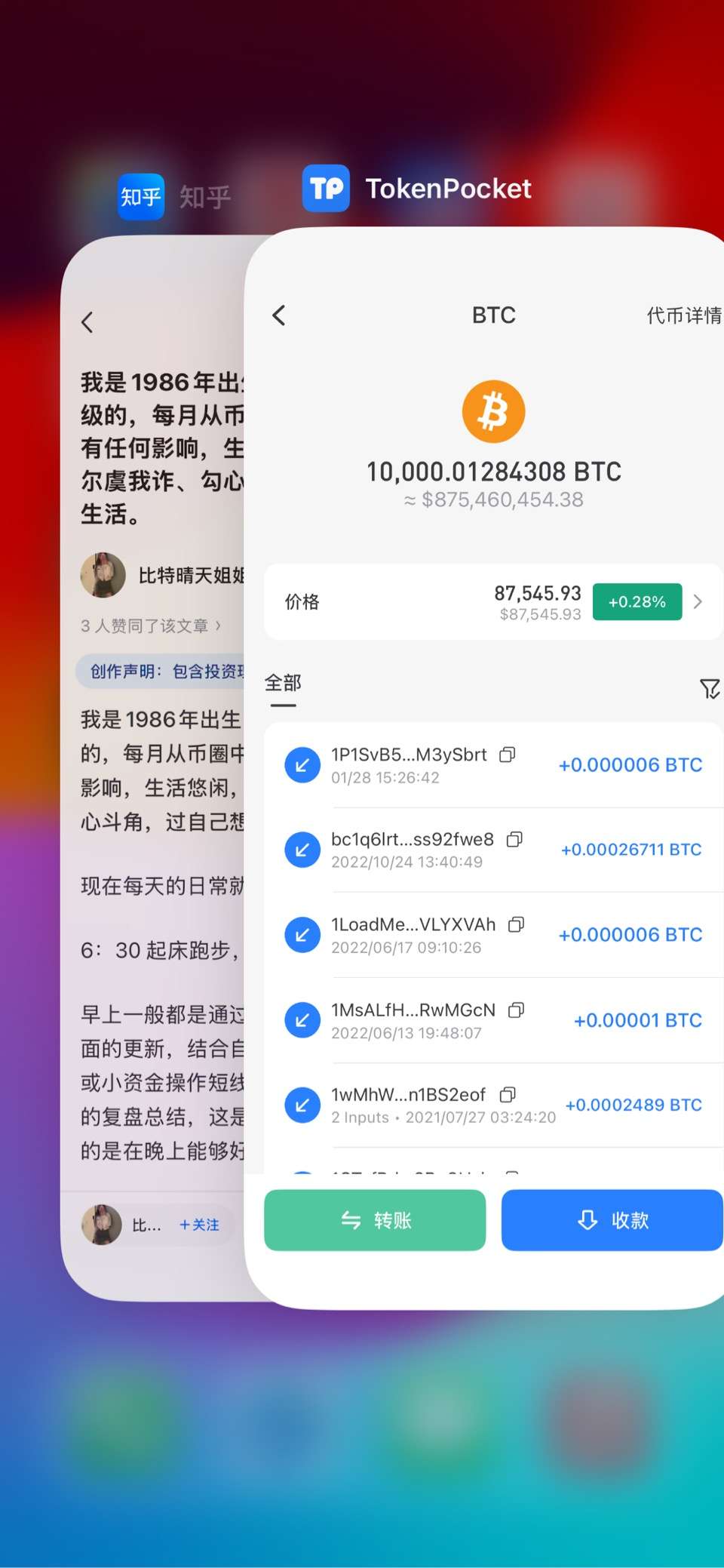Tap the receive icon on 1wMhW transaction
This screenshot has height=1568, width=724.
click(302, 1104)
